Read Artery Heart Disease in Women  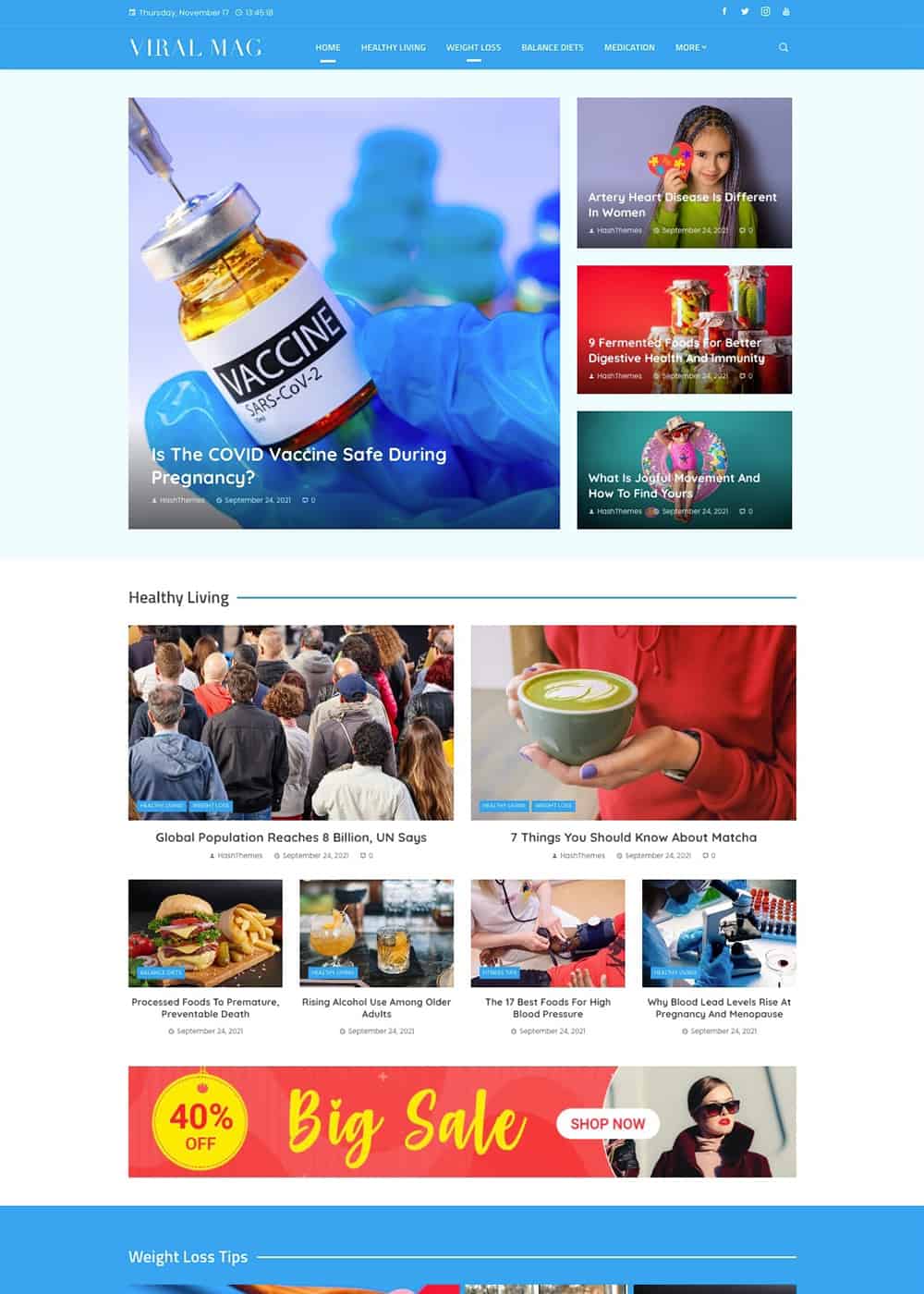pyautogui.click(x=682, y=204)
